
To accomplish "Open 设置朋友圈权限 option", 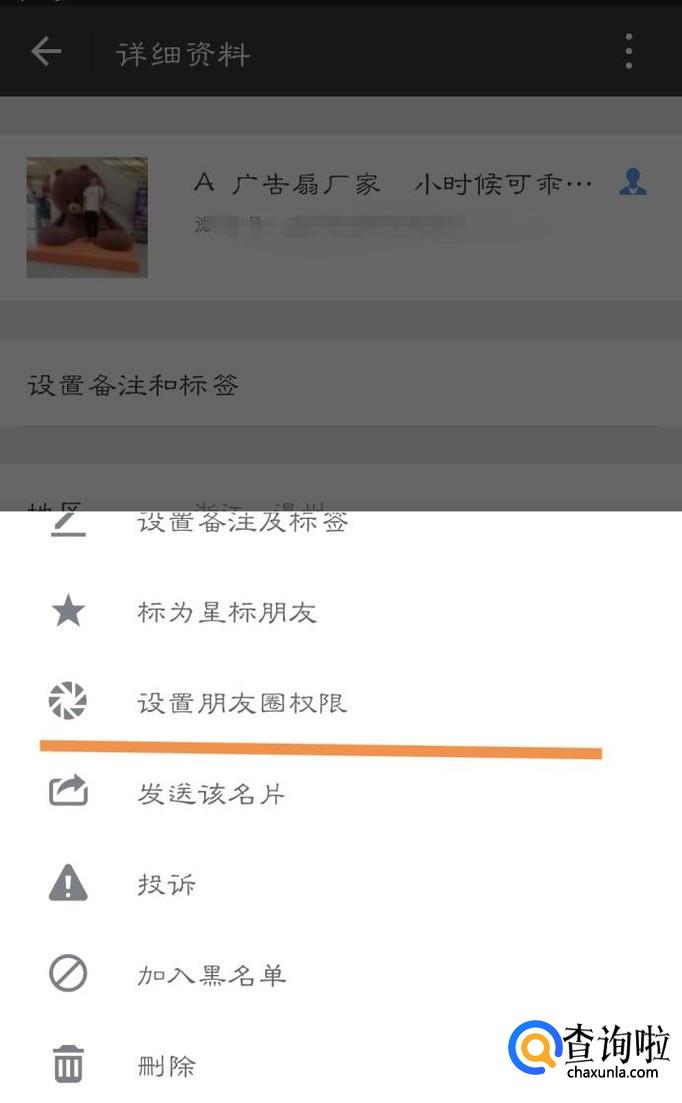I will pos(241,703).
